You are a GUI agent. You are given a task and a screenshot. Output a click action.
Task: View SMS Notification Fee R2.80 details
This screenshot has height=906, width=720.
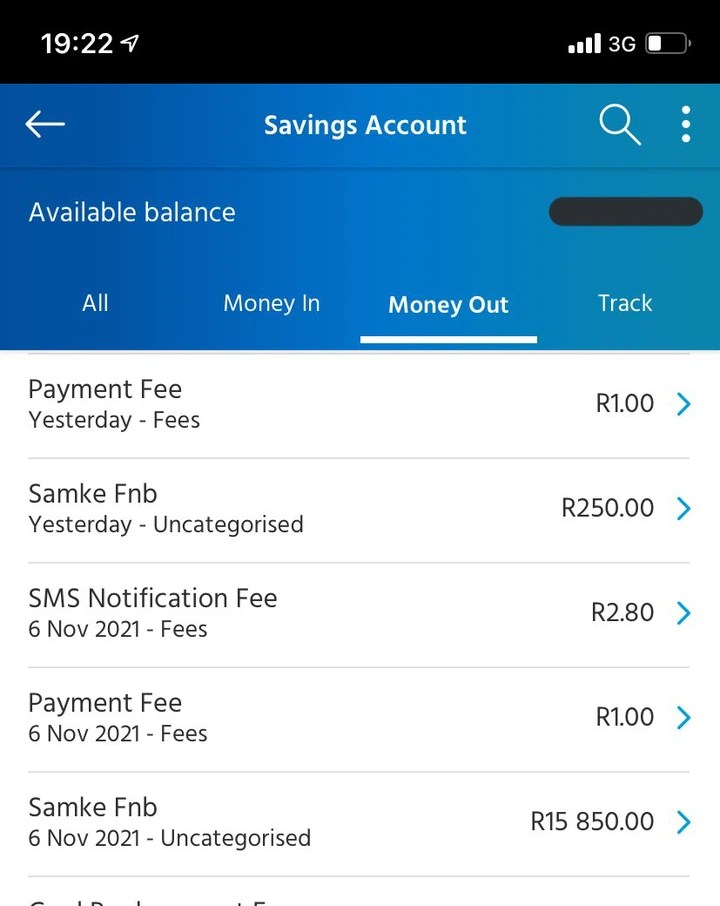[x=359, y=612]
